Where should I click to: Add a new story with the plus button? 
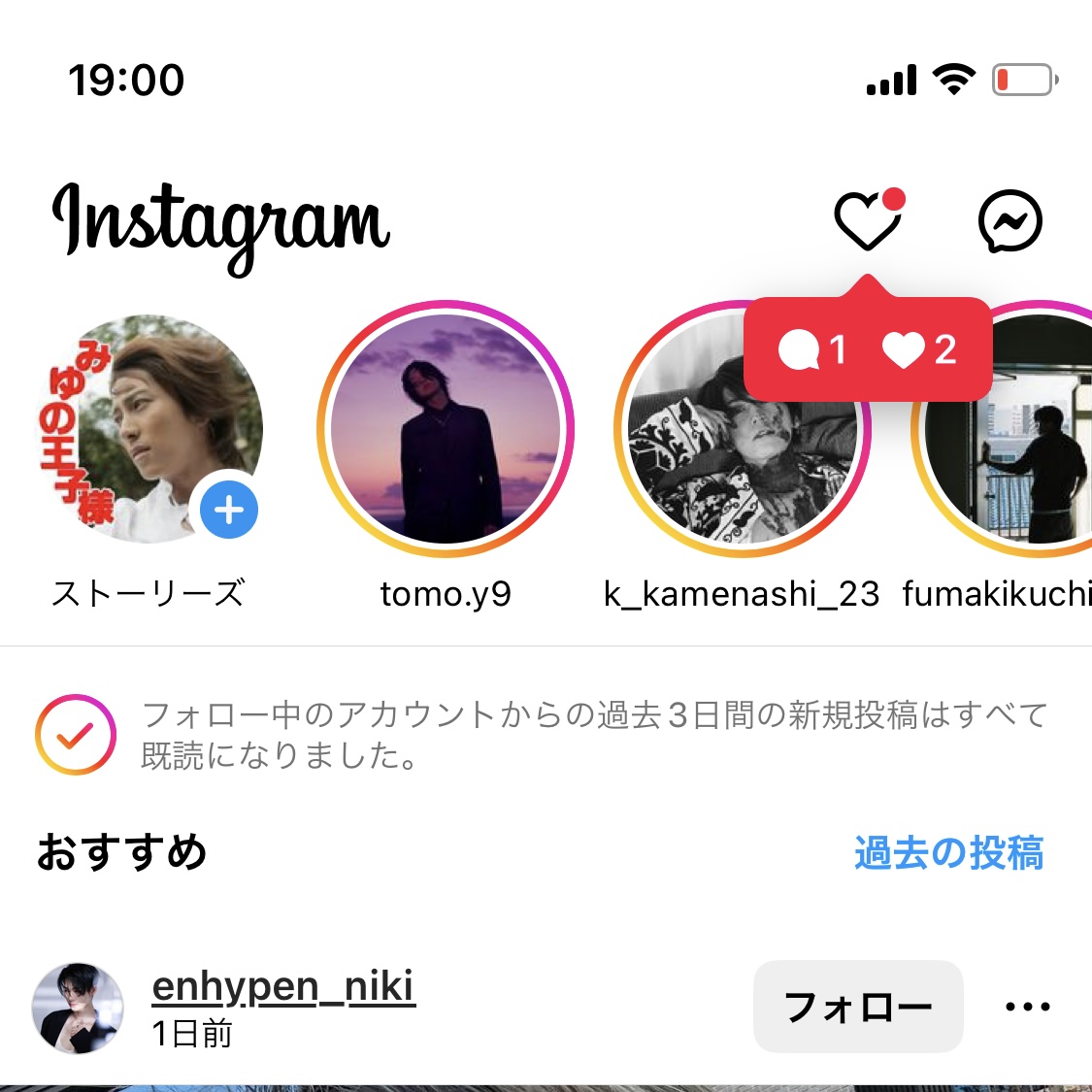(229, 510)
